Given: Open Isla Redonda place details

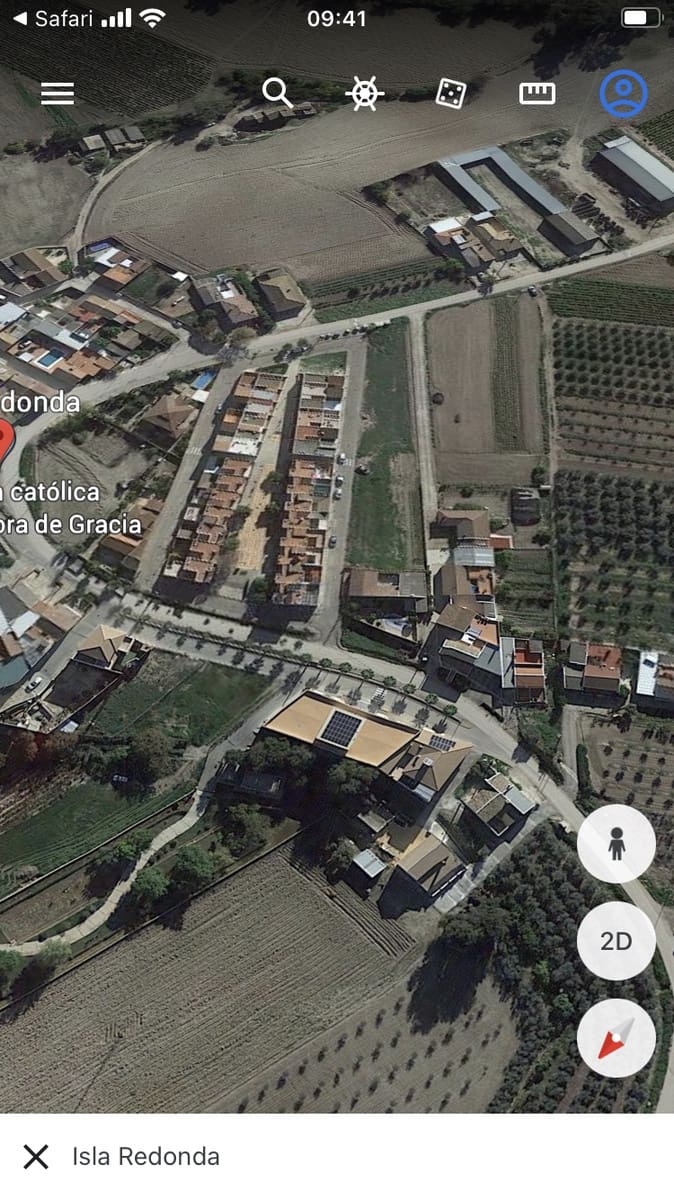Looking at the screenshot, I should click(x=146, y=1157).
